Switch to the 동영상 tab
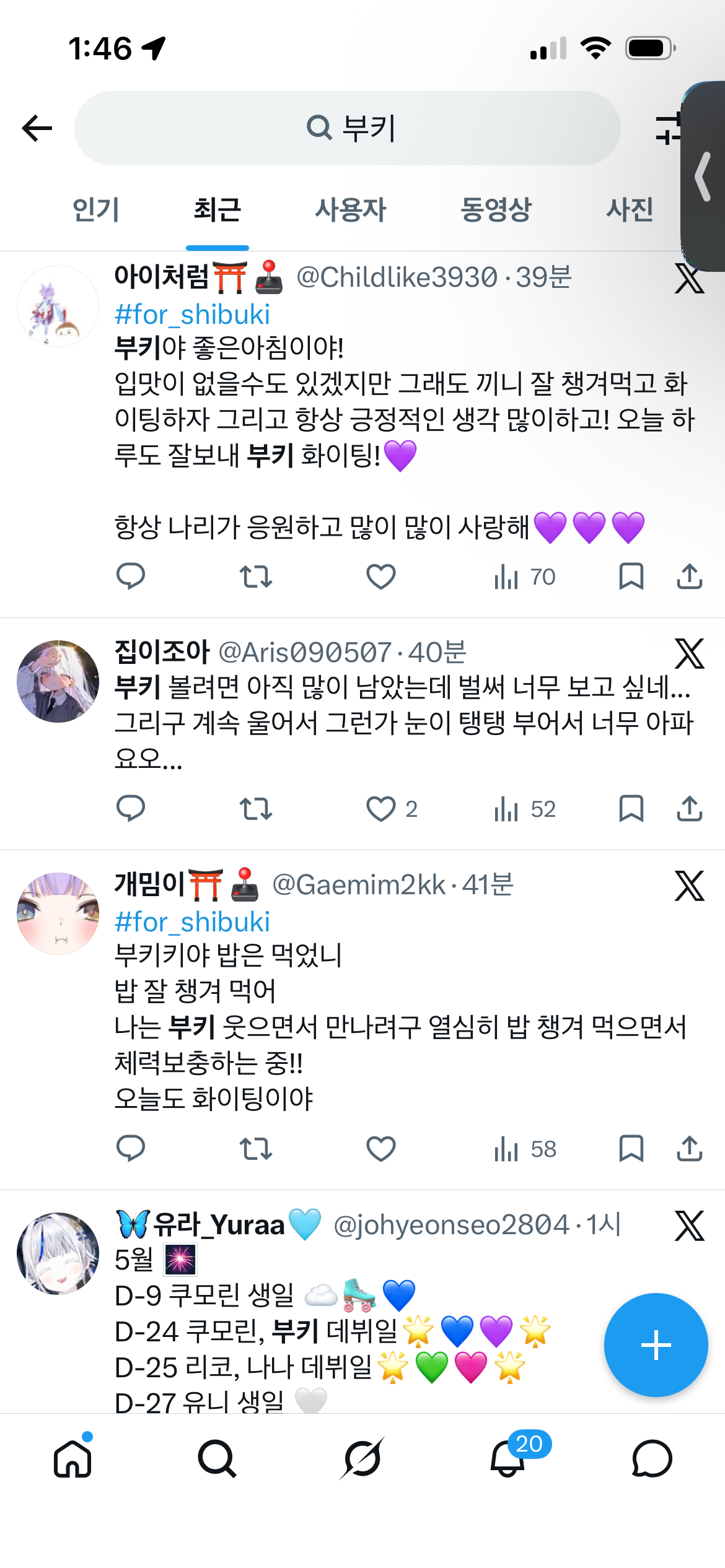The image size is (725, 1568). (496, 209)
